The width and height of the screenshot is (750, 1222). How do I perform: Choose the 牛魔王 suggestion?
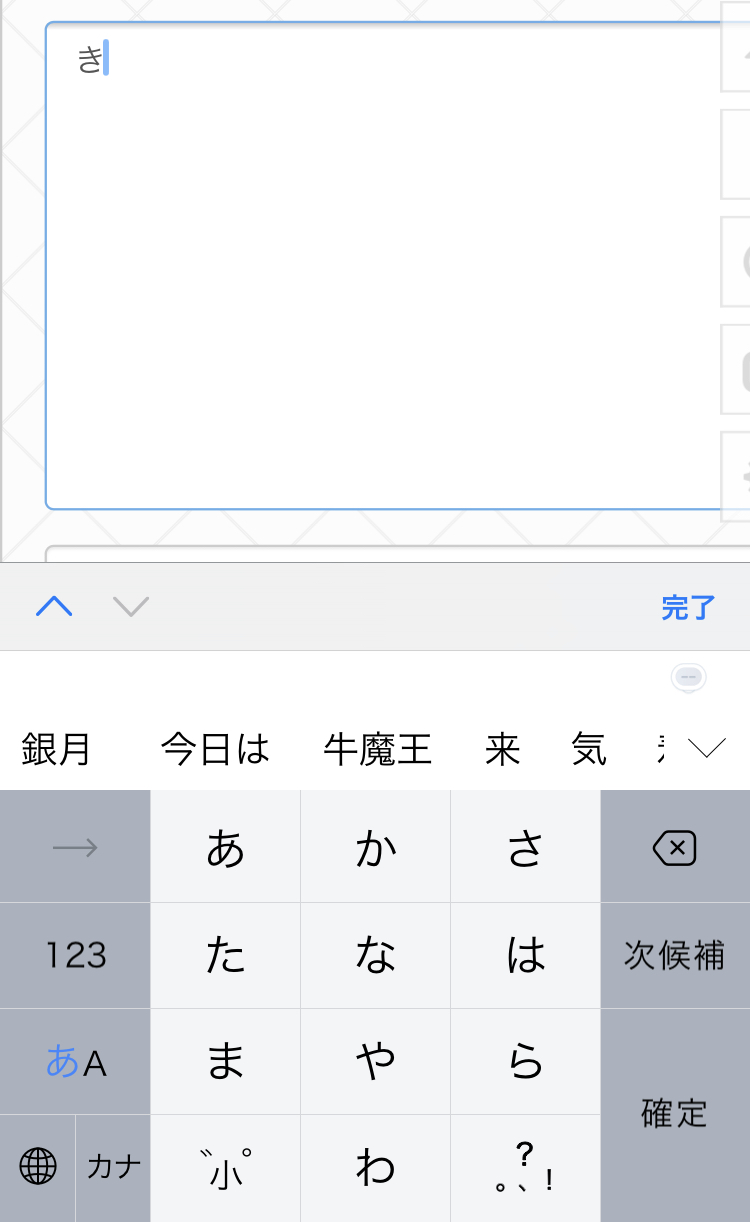tap(377, 749)
